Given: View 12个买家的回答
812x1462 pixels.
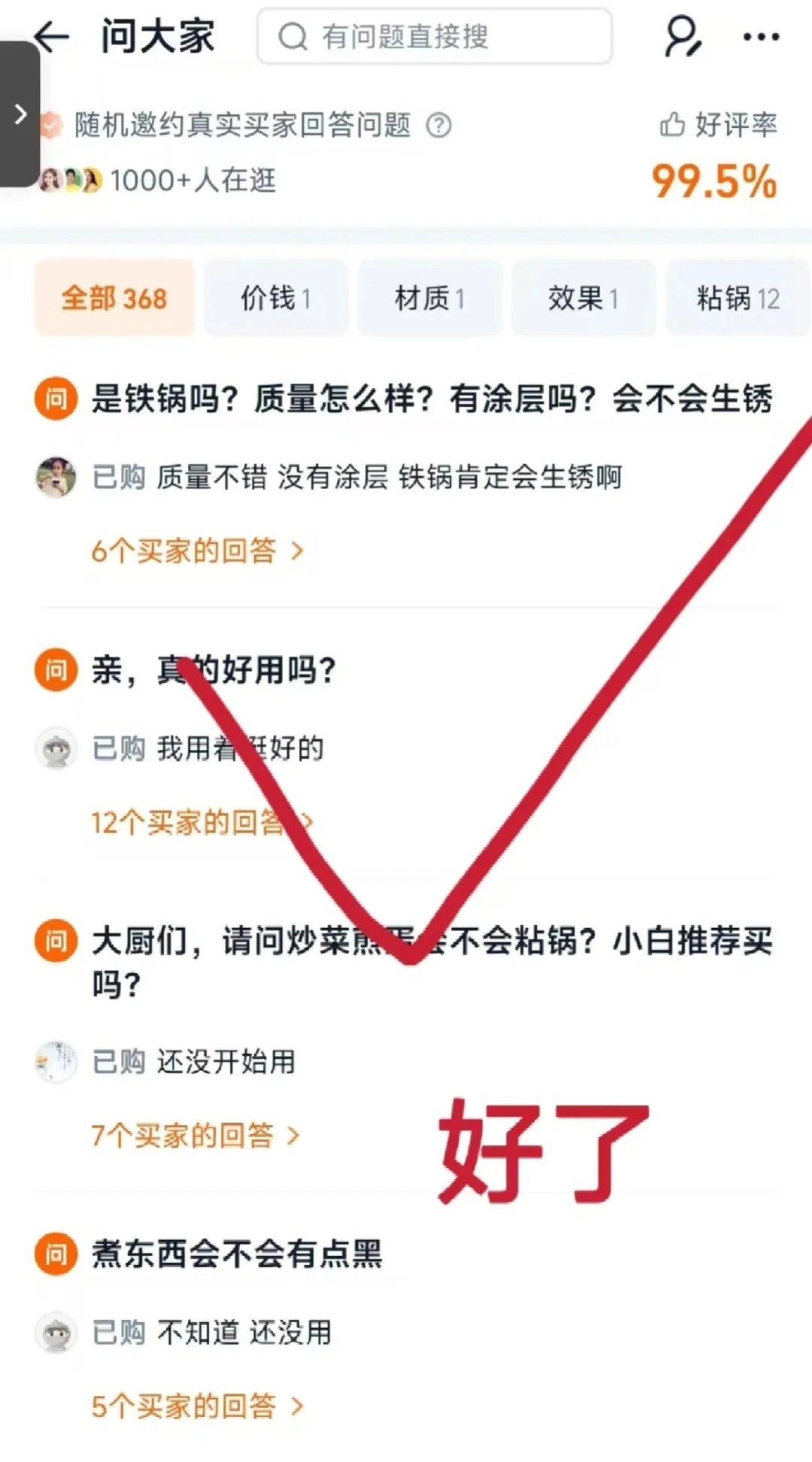Looking at the screenshot, I should click(201, 823).
